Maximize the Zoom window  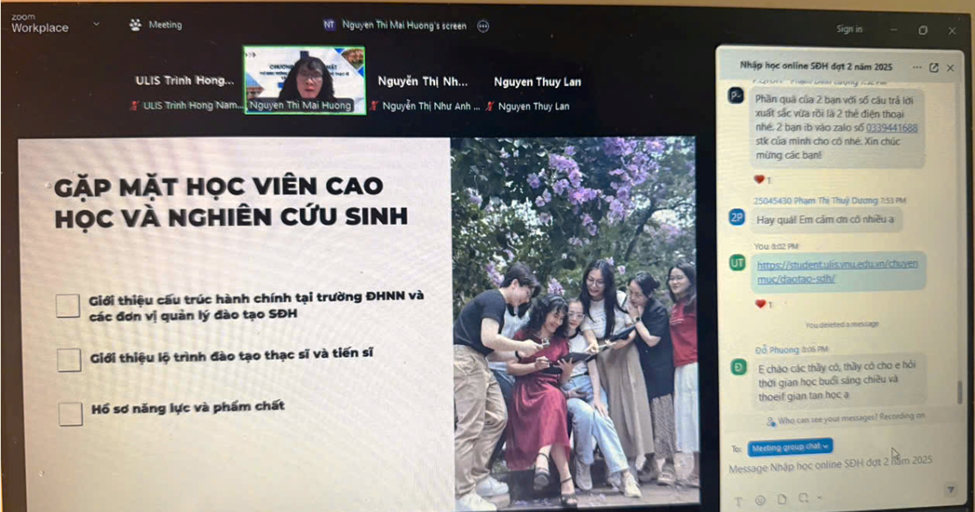[x=922, y=30]
